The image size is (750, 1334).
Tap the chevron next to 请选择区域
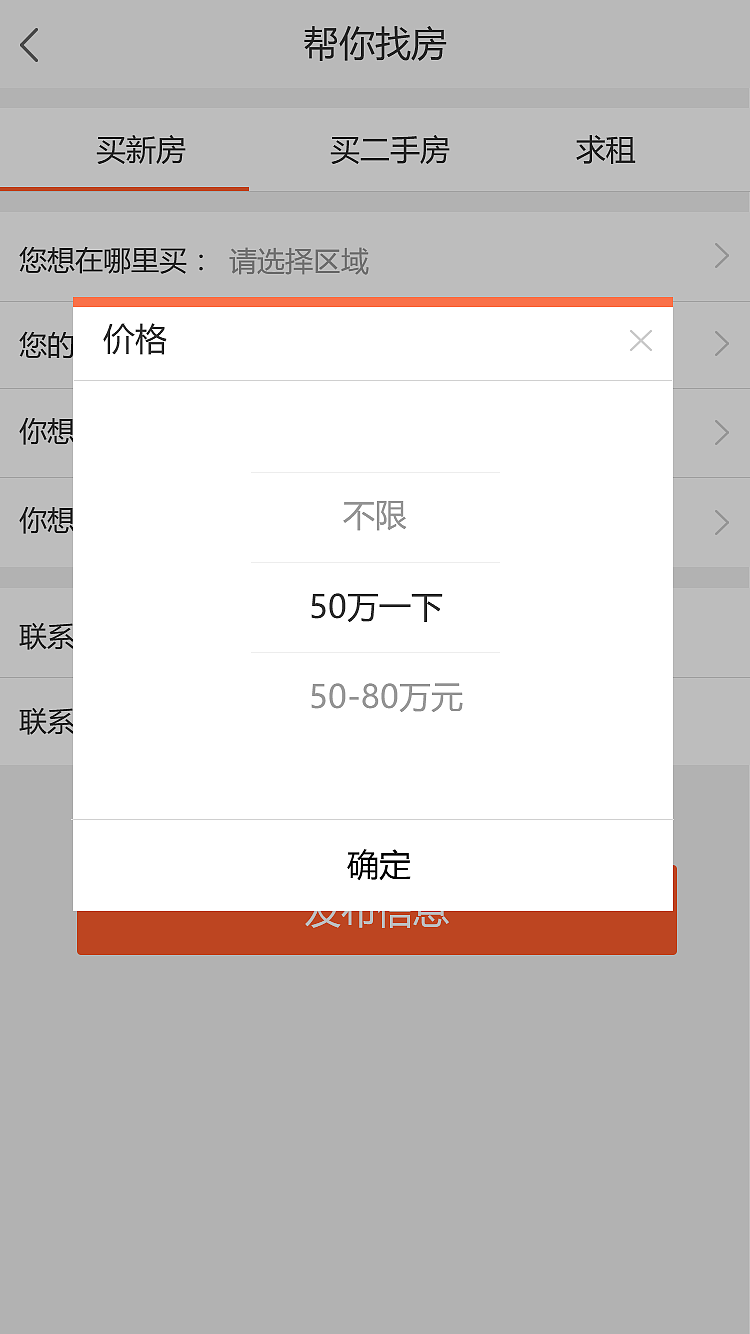coord(722,257)
